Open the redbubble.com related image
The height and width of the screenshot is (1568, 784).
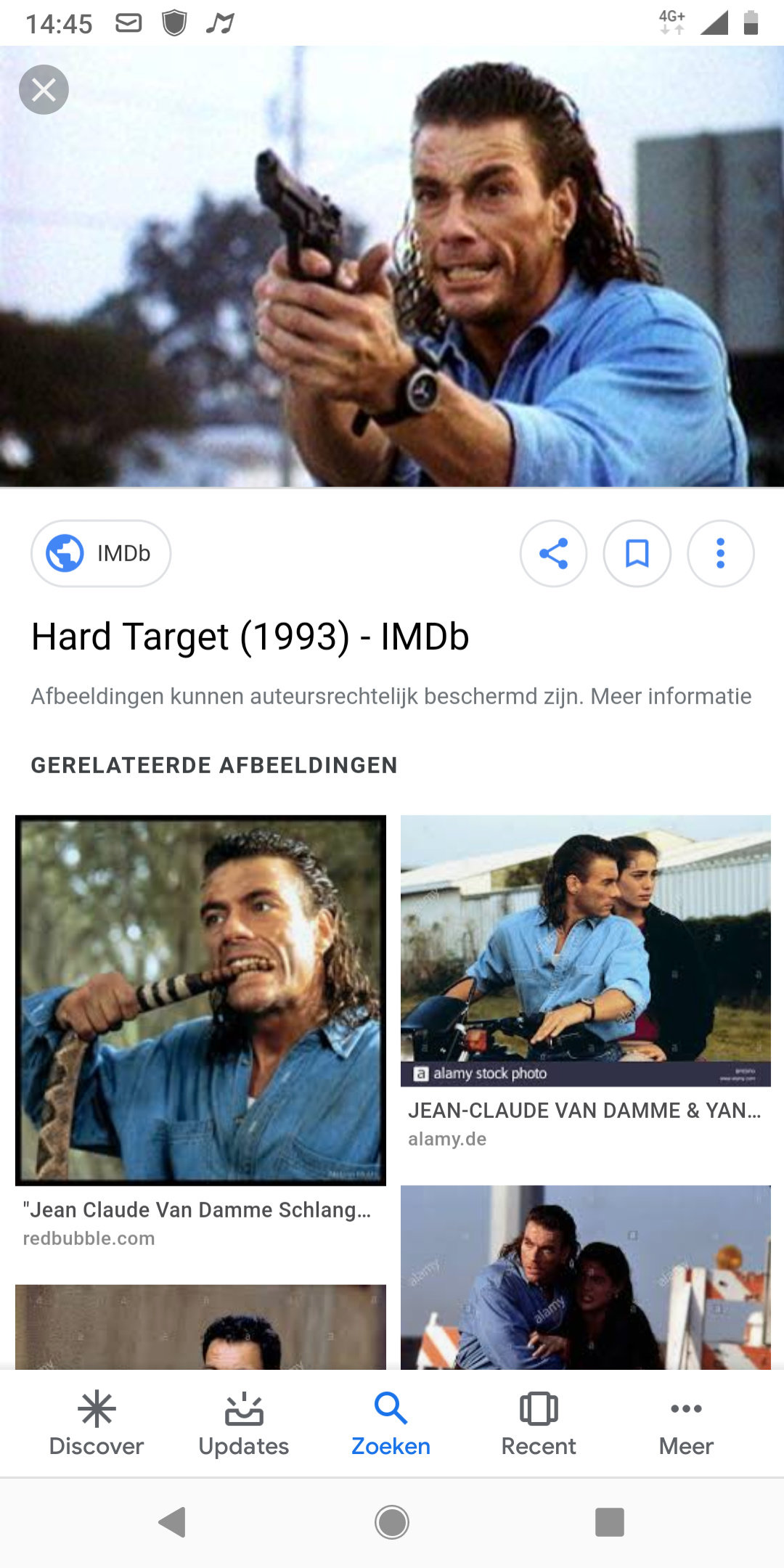pyautogui.click(x=200, y=1000)
